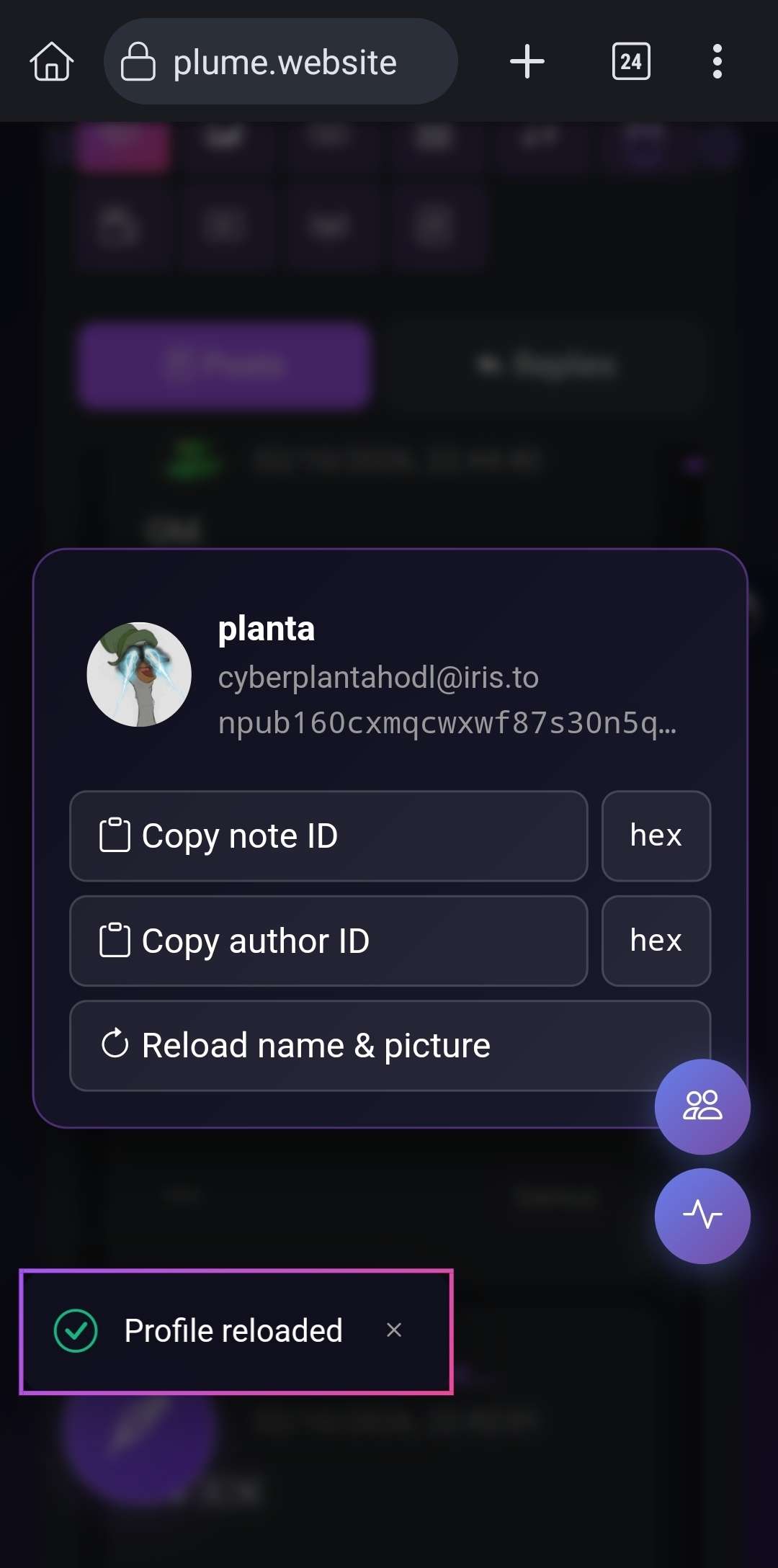
Task: Copy note ID as hex
Action: point(656,836)
